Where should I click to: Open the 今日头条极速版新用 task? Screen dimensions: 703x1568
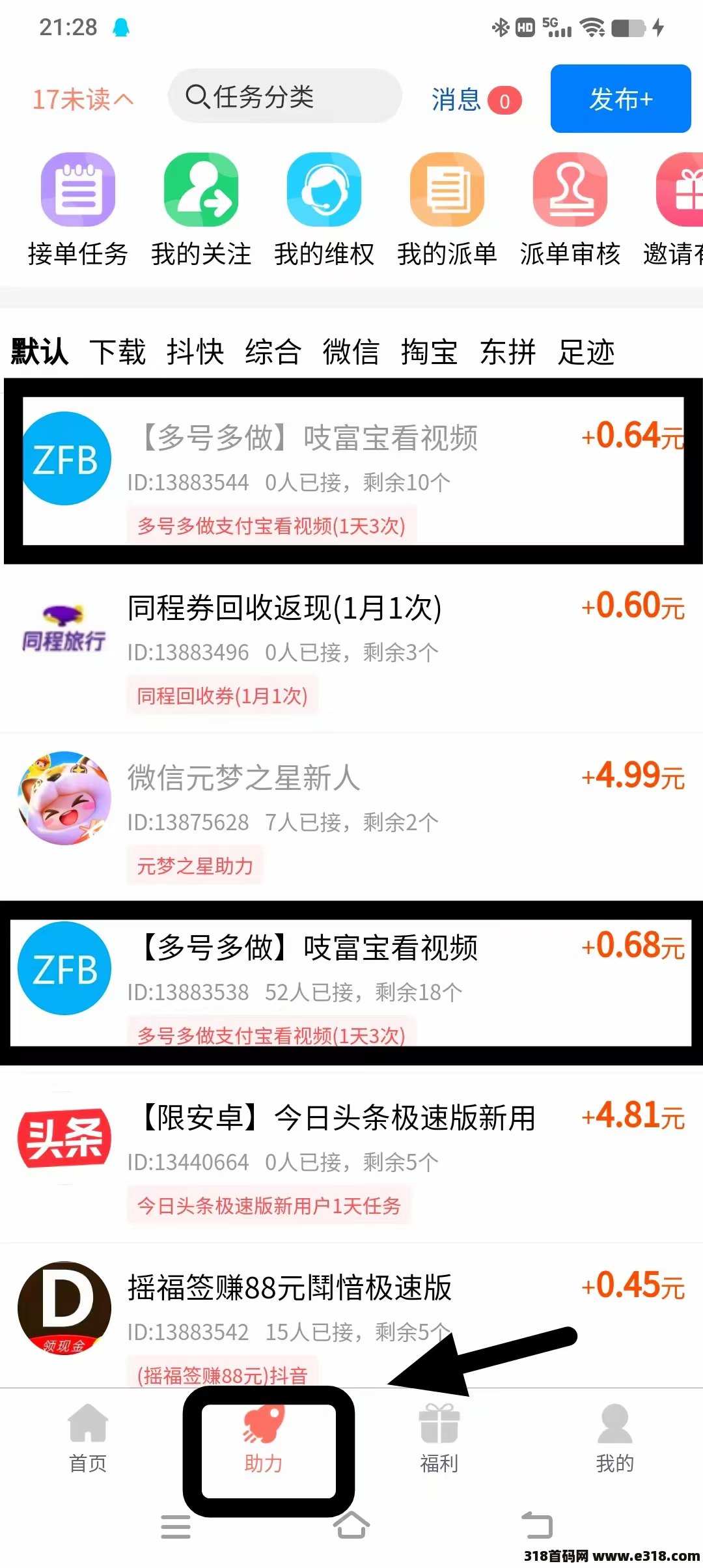pyautogui.click(x=351, y=1158)
